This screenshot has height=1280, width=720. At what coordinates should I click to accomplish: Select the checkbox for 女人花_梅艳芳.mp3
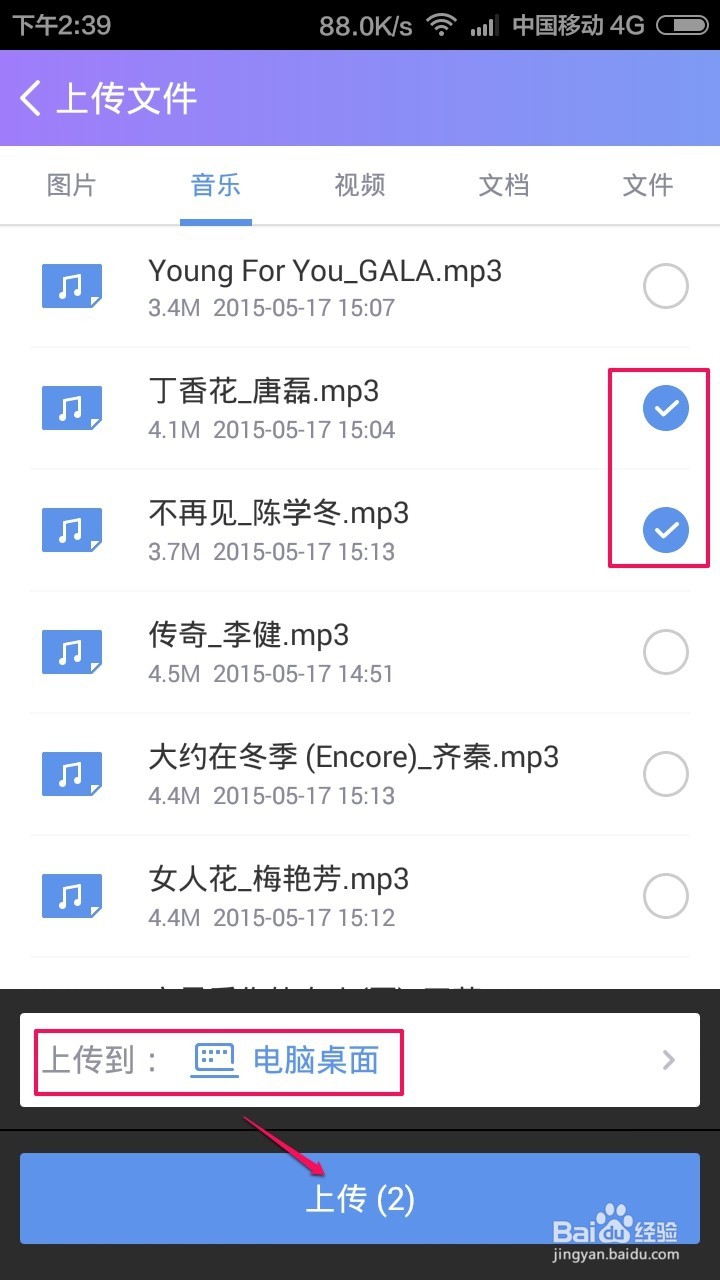665,896
